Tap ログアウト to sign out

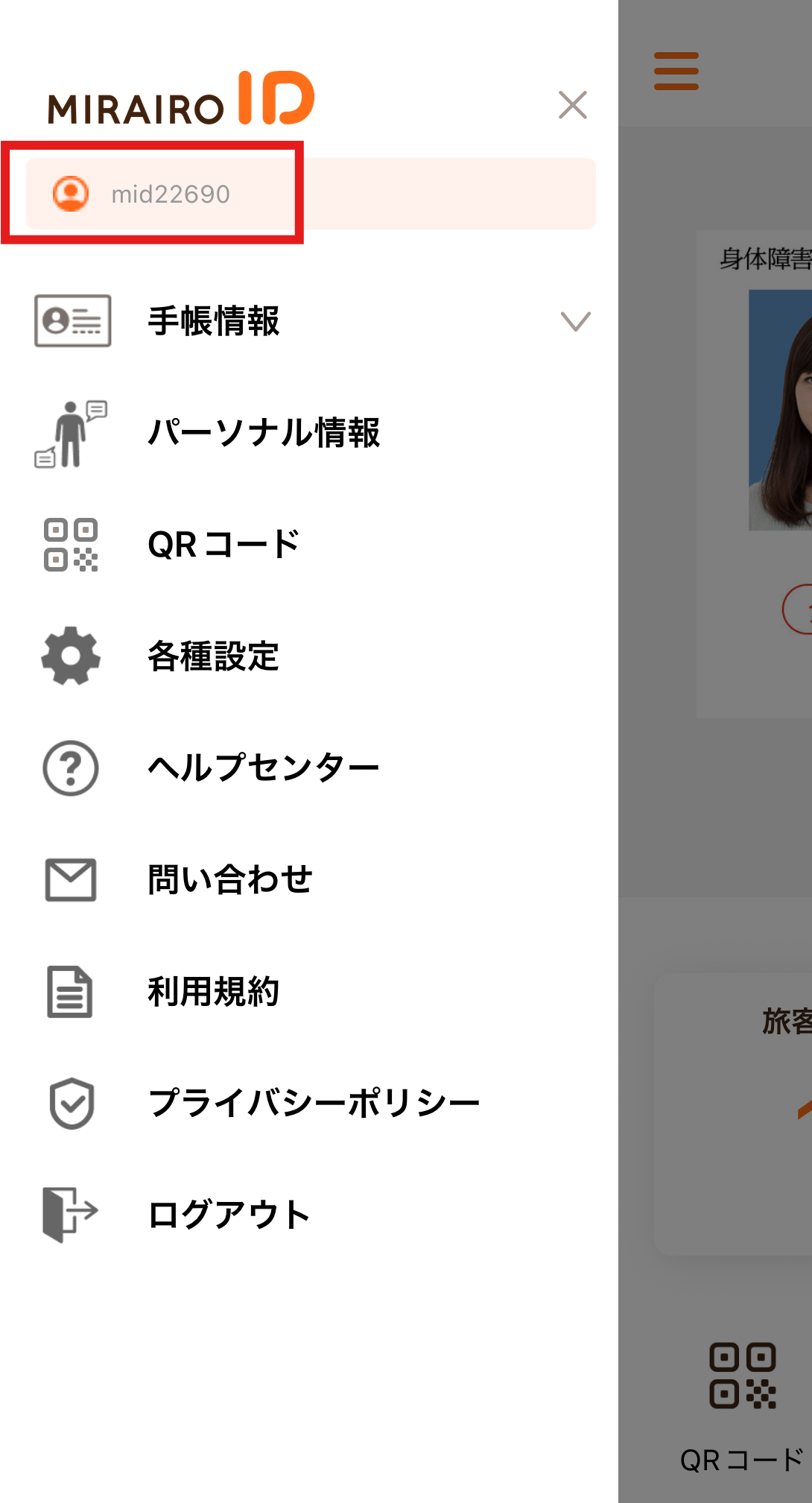pyautogui.click(x=228, y=1215)
